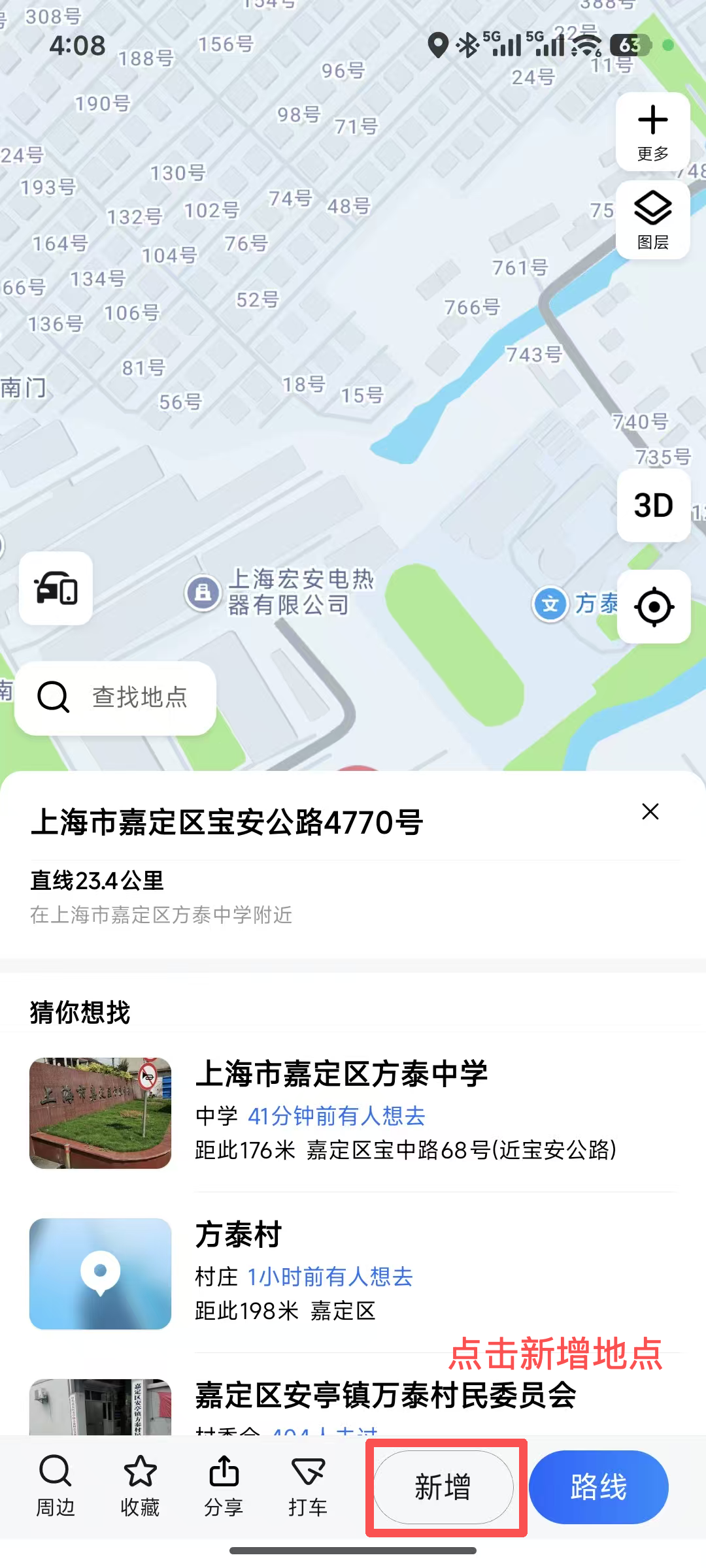The height and width of the screenshot is (1568, 706).
Task: Close the 宝安公路4770号 location panel
Action: coord(650,811)
